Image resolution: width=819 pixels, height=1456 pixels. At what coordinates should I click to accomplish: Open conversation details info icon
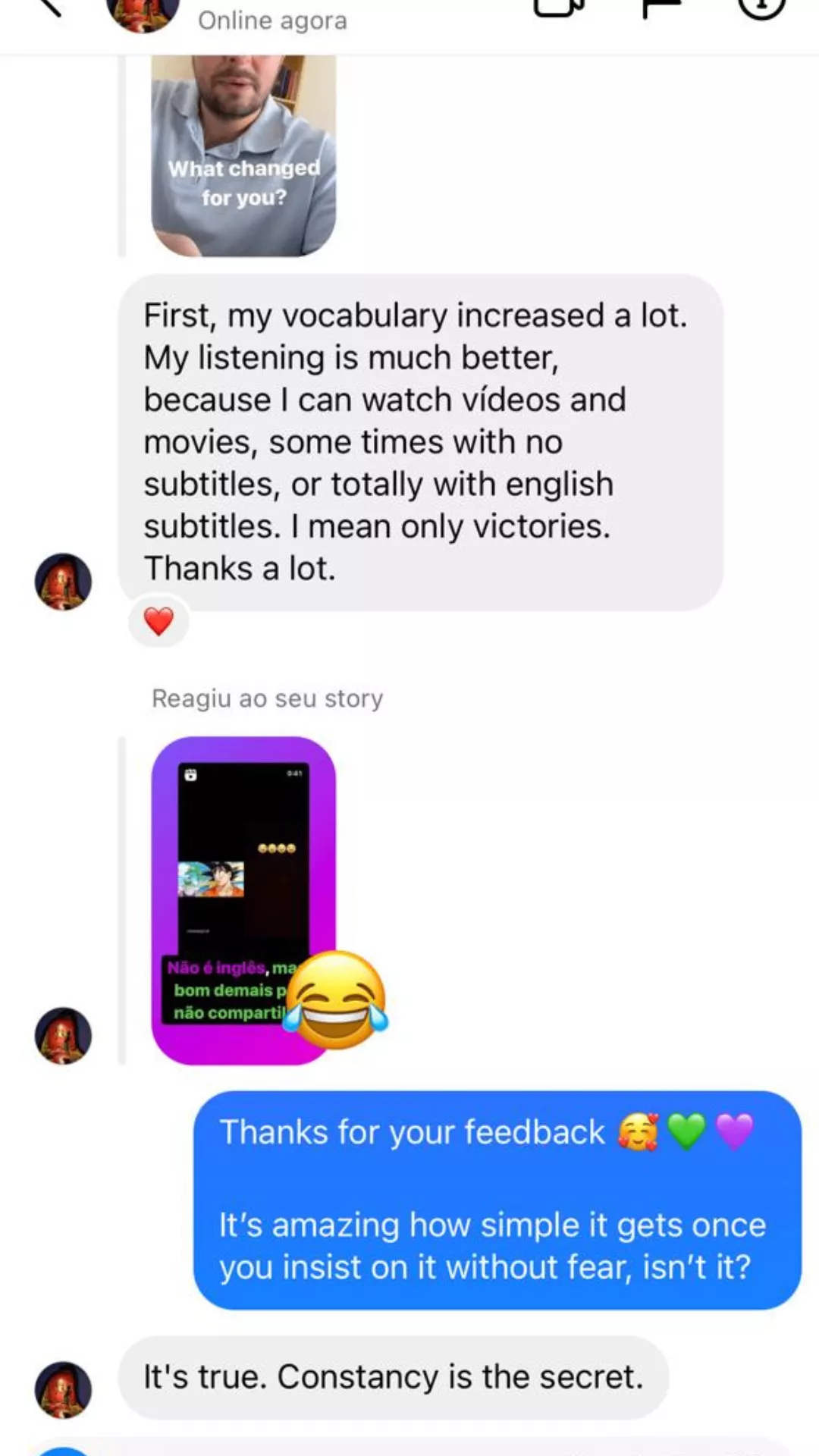(x=761, y=8)
